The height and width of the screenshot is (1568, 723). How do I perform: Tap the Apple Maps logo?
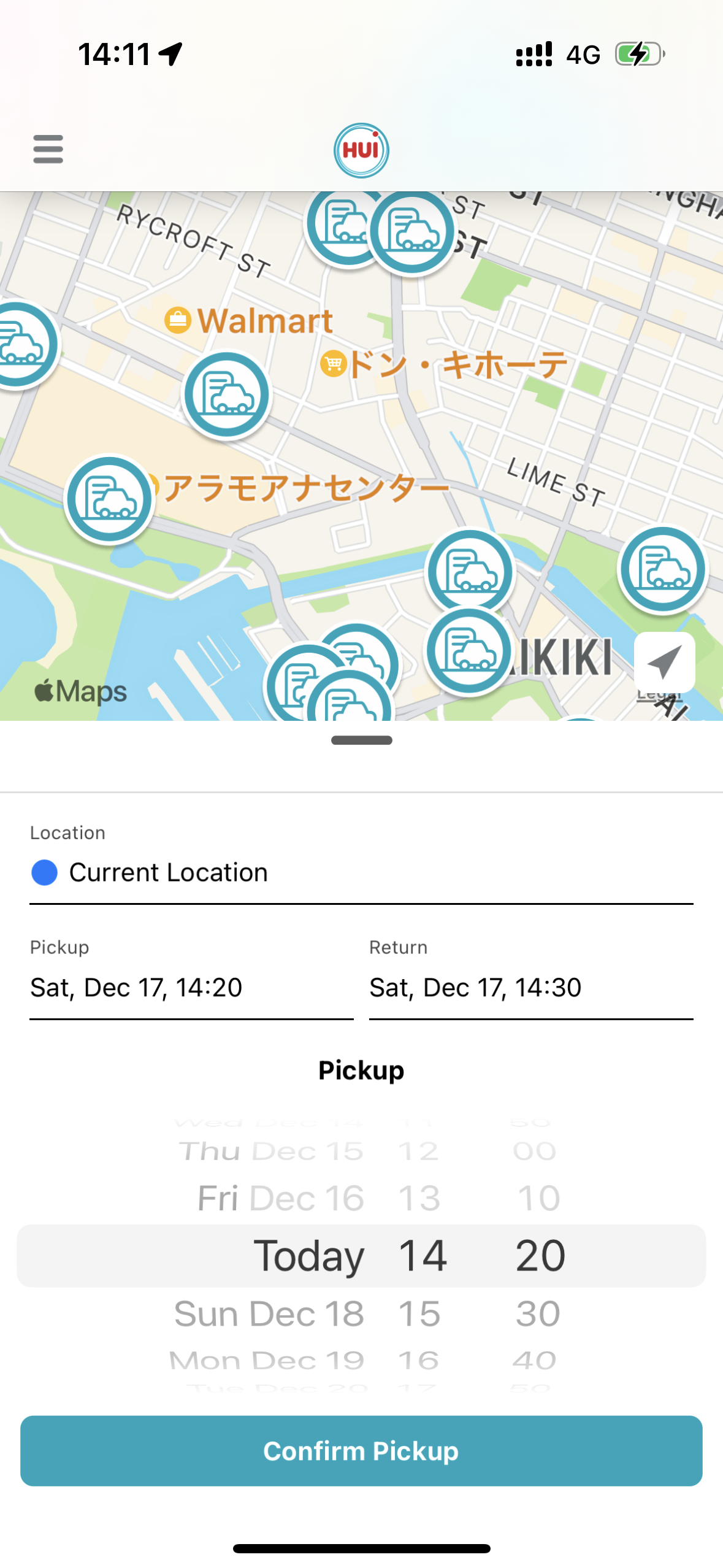(80, 691)
